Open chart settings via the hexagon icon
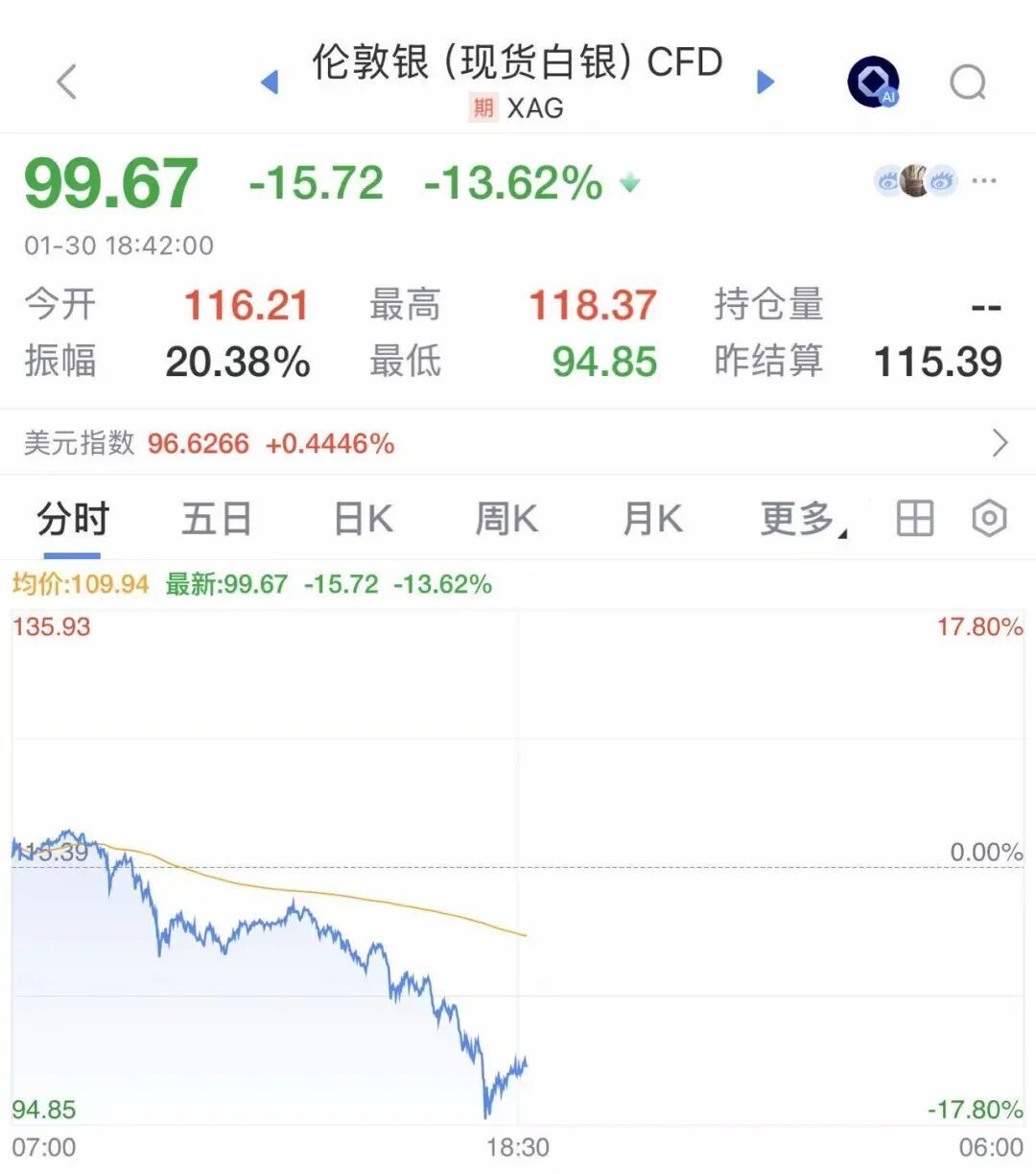This screenshot has height=1174, width=1036. [988, 517]
